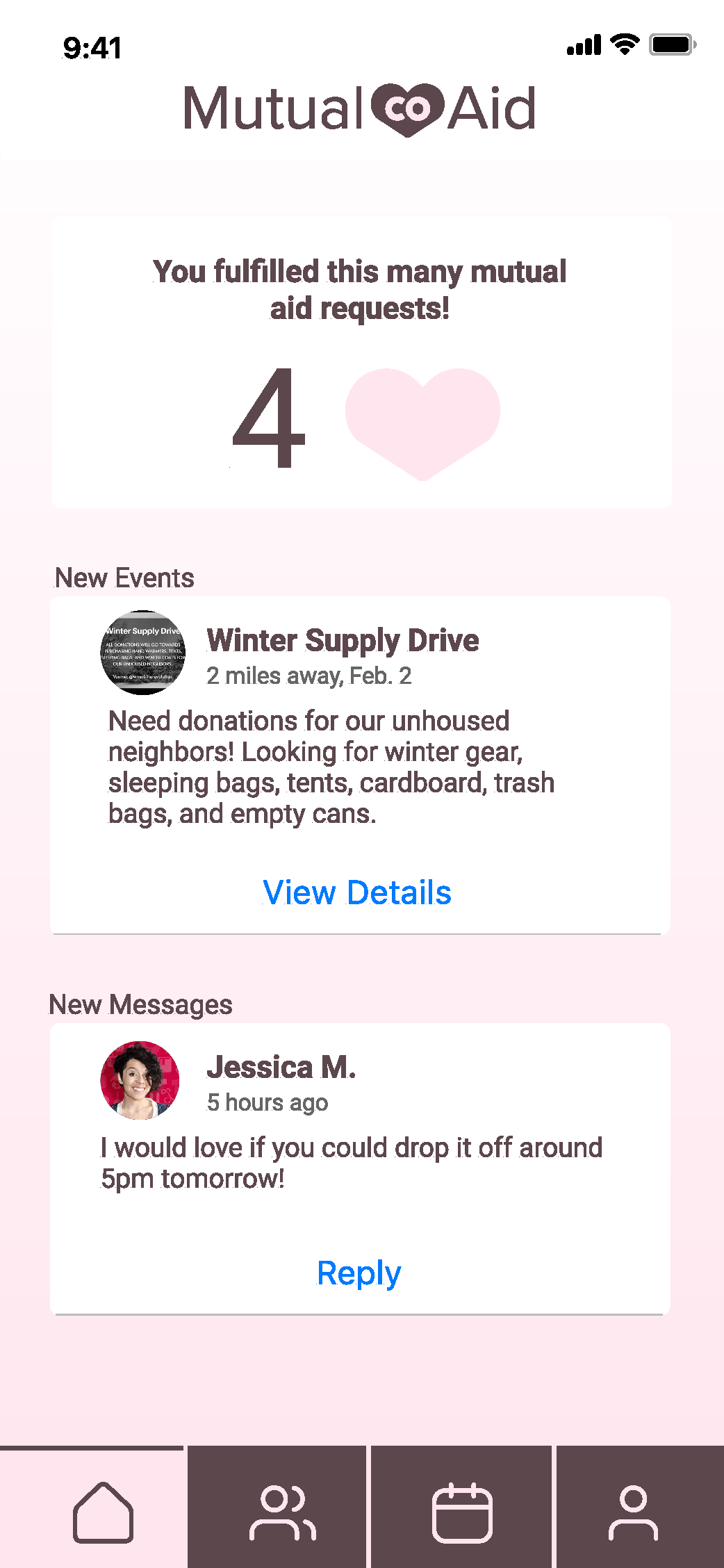This screenshot has width=724, height=1568.
Task: Reply to Jessica M.'s message
Action: pyautogui.click(x=359, y=1273)
